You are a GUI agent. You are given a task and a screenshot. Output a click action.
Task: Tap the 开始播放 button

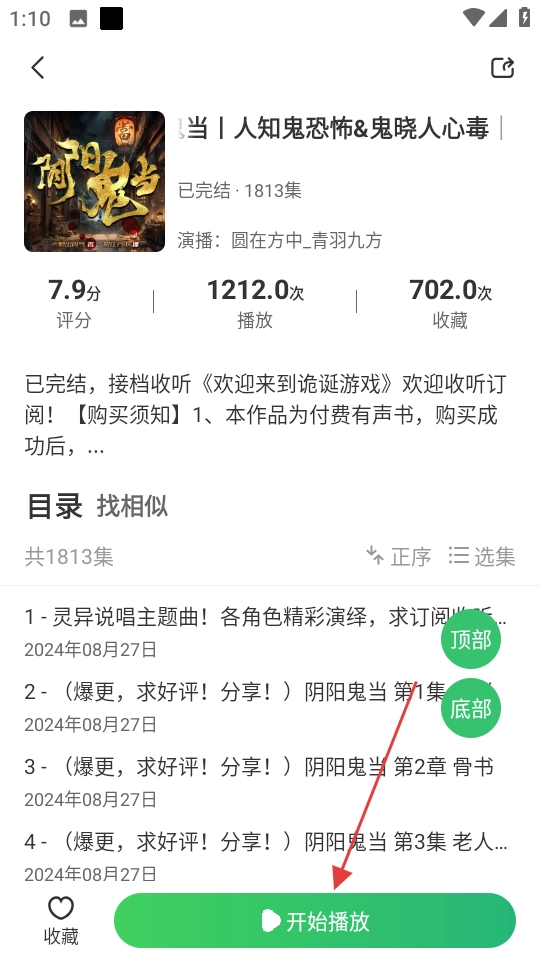click(x=315, y=921)
